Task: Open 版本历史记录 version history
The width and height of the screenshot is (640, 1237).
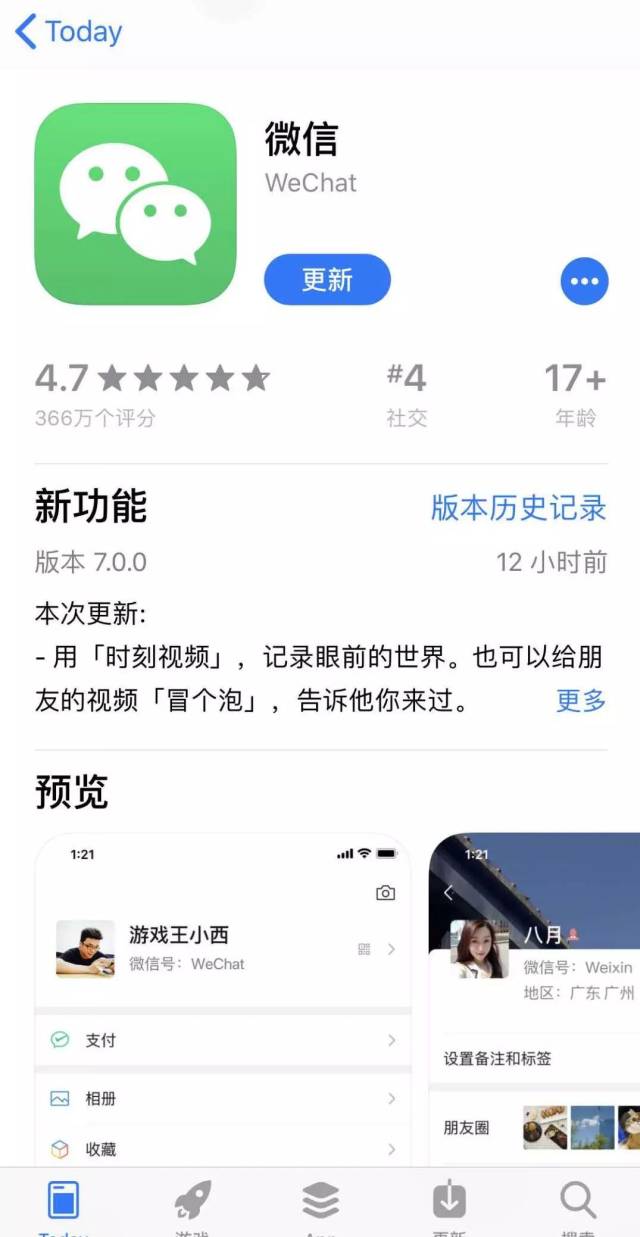Action: 518,508
